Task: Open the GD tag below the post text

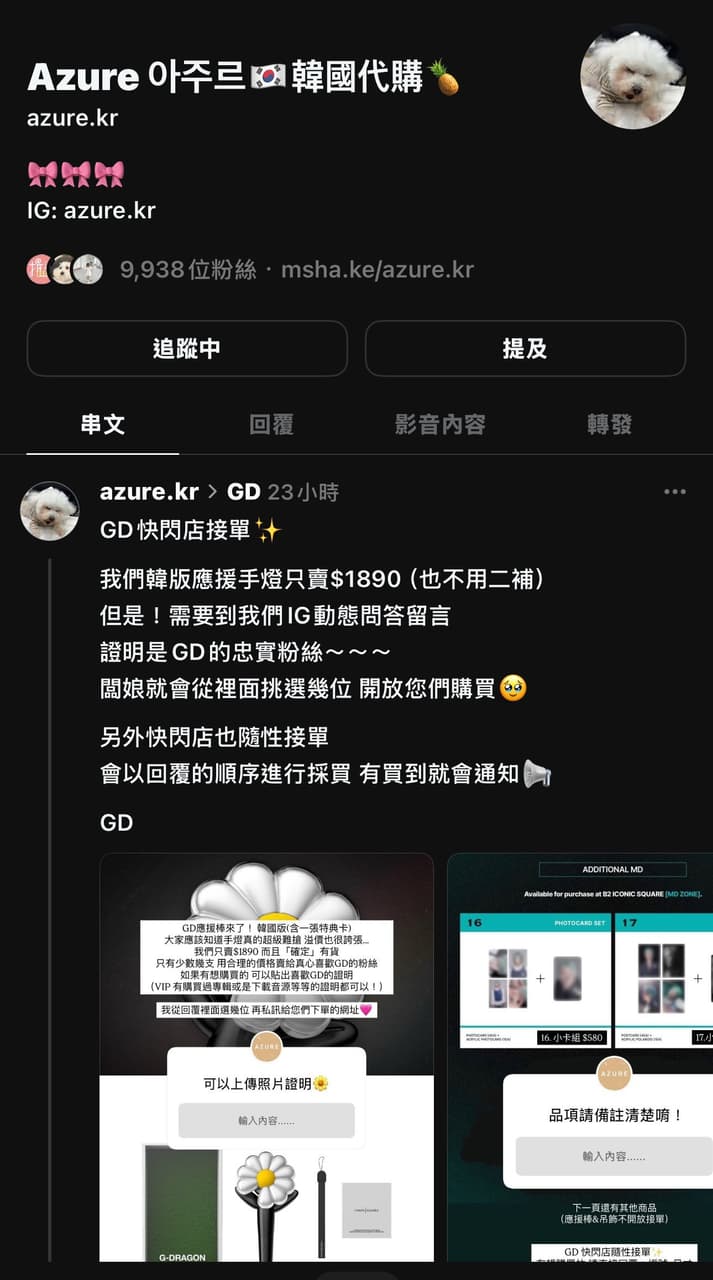Action: [117, 823]
